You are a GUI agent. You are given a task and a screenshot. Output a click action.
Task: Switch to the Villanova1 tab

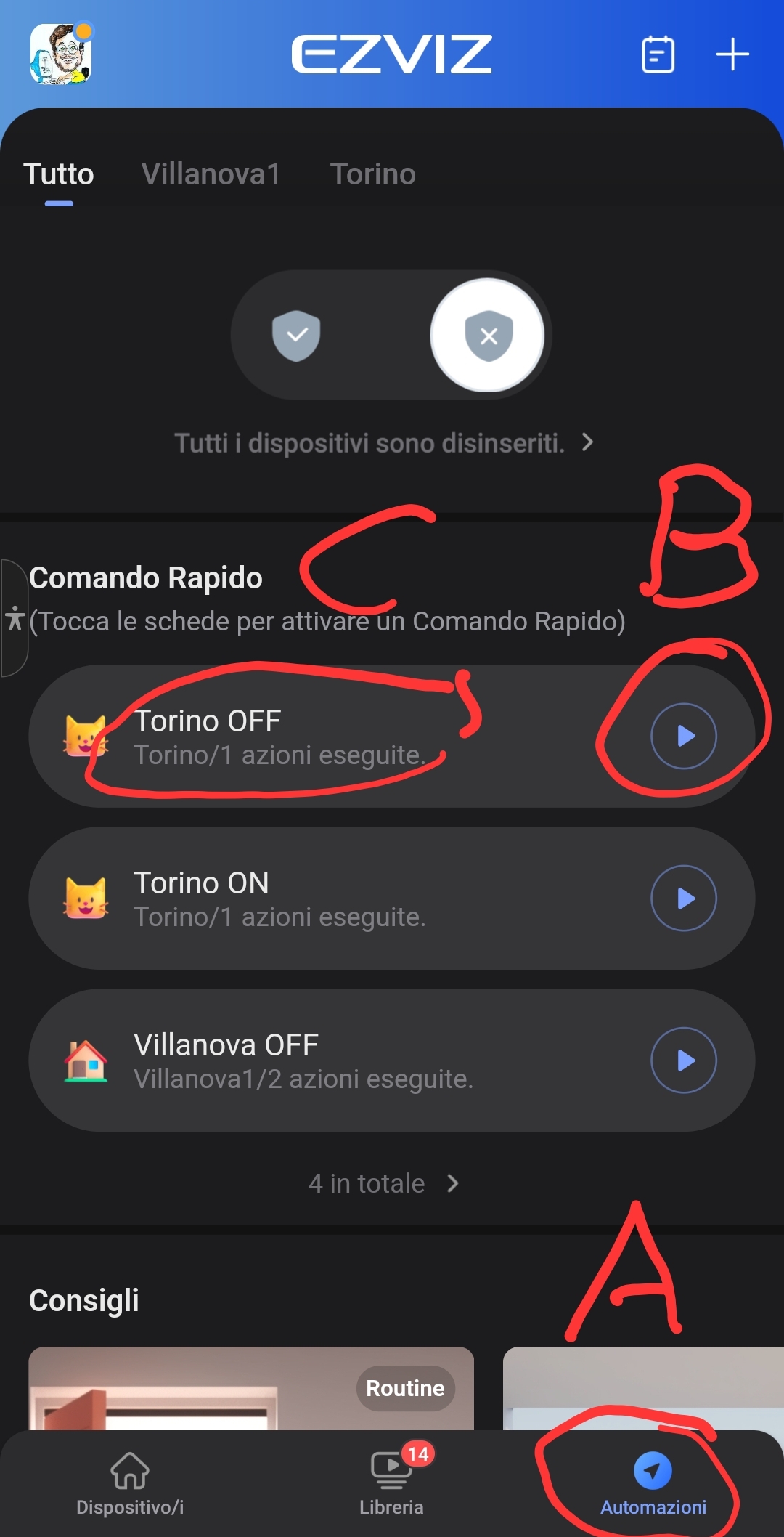(211, 174)
